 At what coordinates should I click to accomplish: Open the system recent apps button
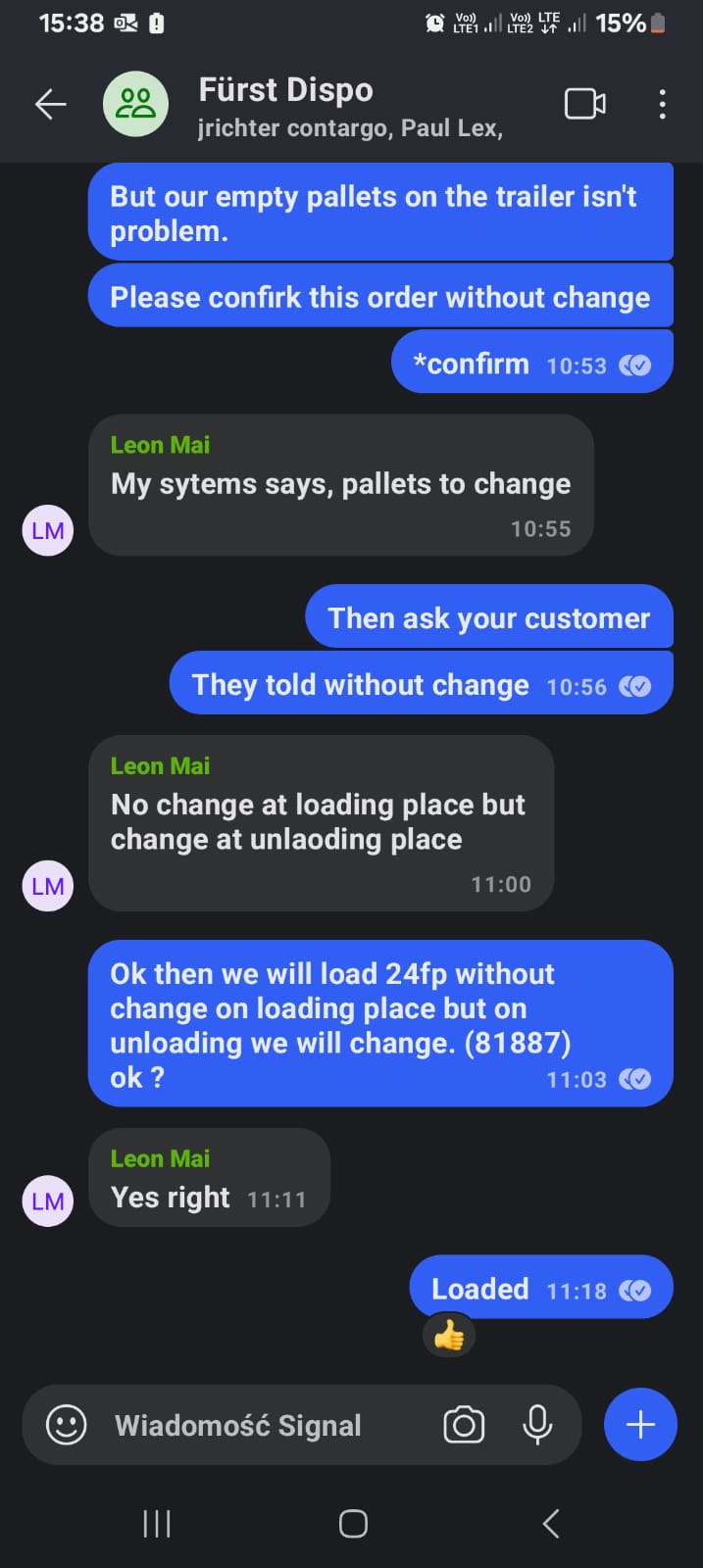pyautogui.click(x=157, y=1523)
